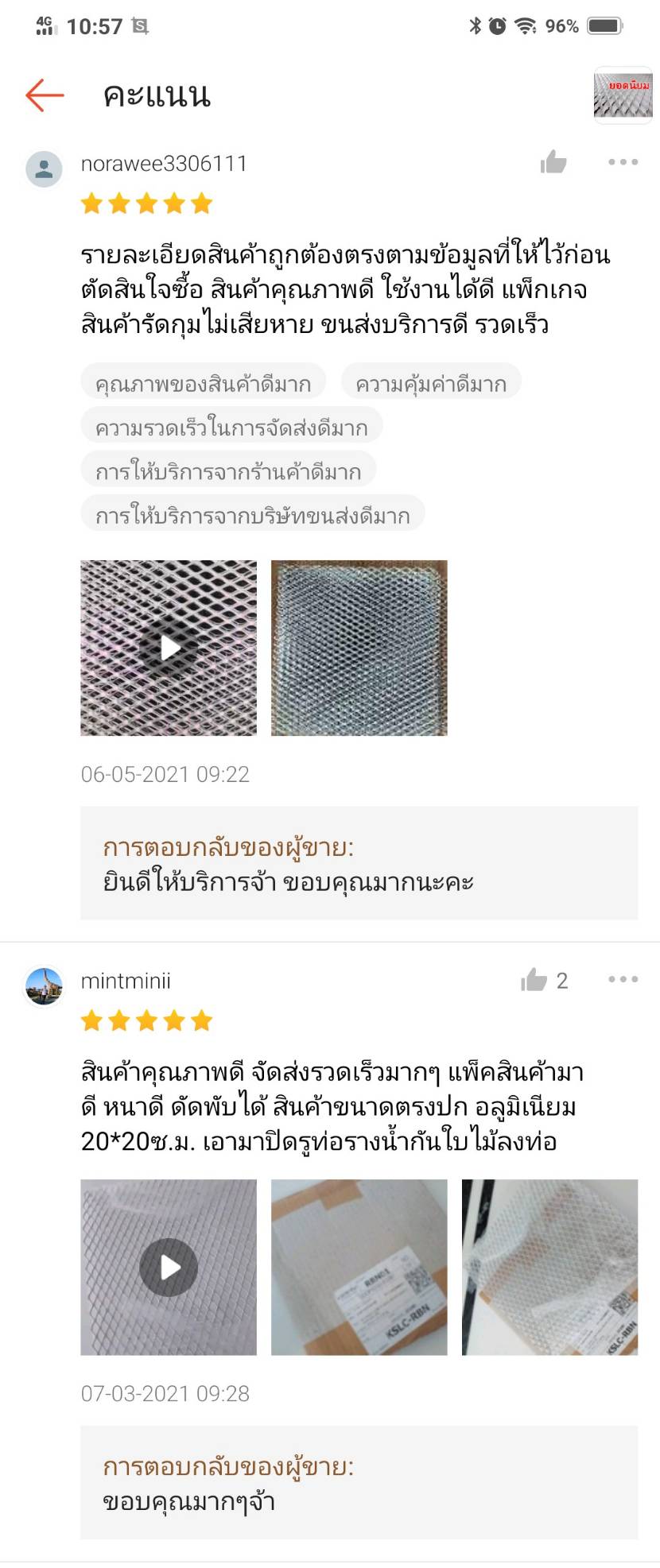
Task: Open more options for norawee3306111's review
Action: pyautogui.click(x=623, y=162)
